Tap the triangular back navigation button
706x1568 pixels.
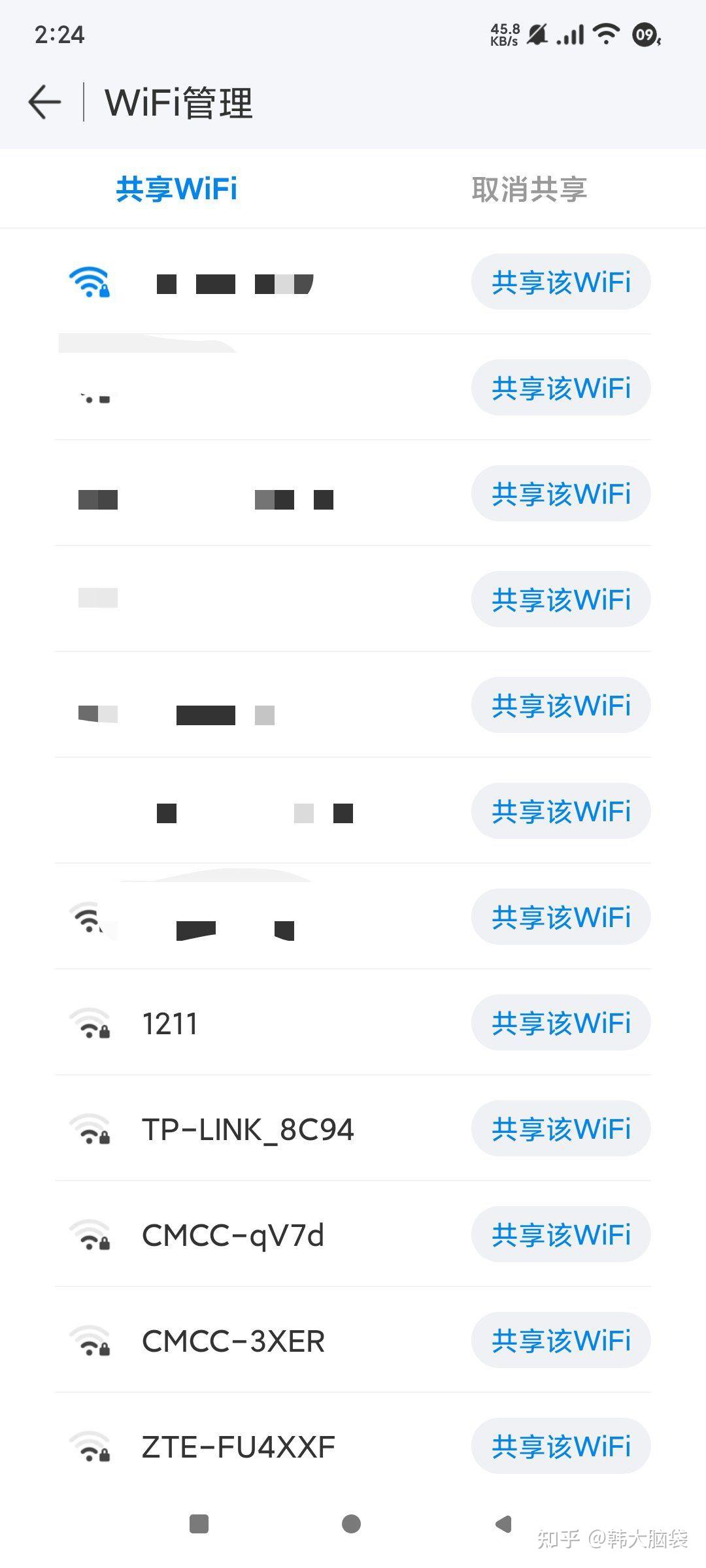(502, 1525)
